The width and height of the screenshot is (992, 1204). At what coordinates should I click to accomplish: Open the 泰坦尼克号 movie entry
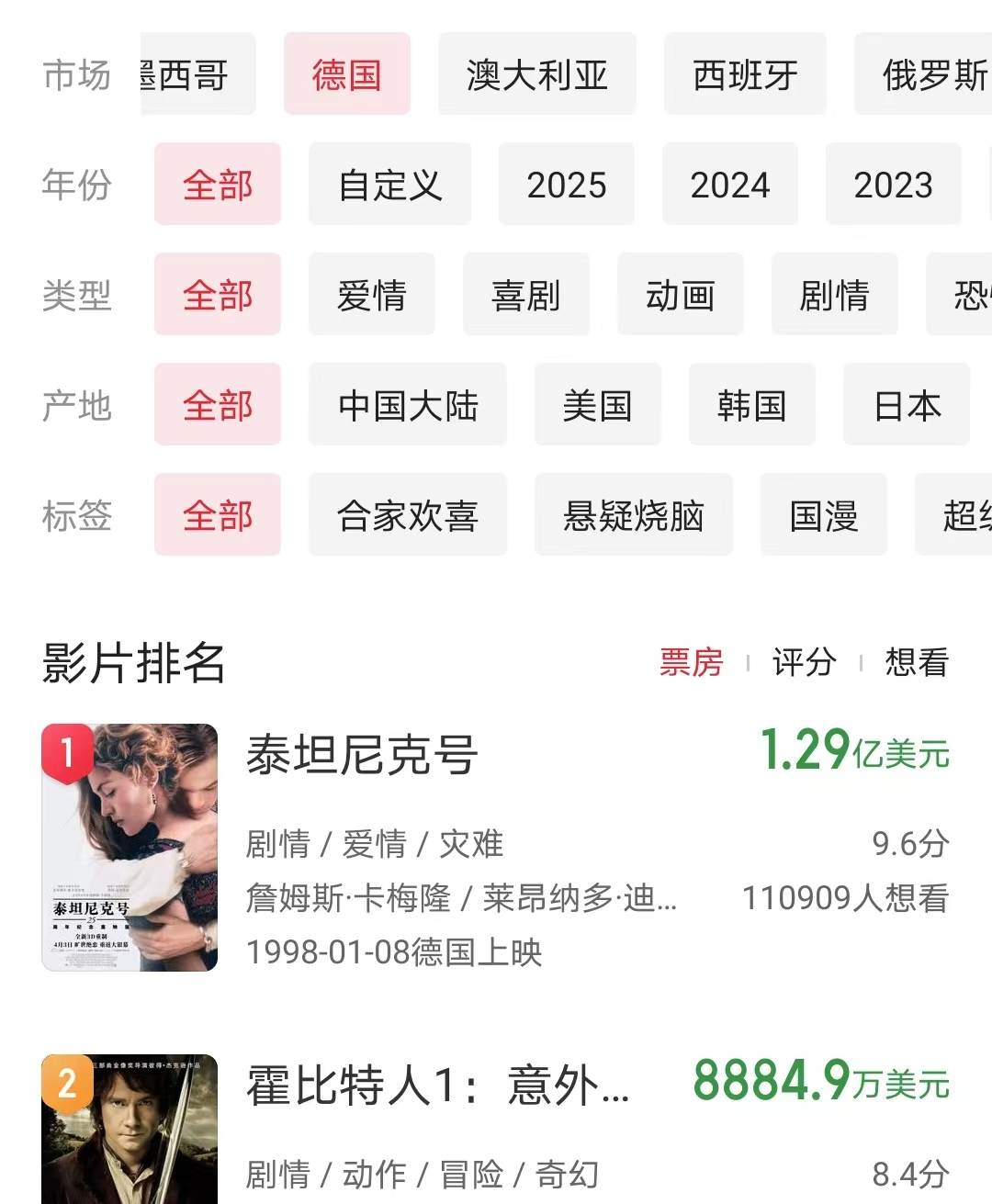[x=362, y=756]
